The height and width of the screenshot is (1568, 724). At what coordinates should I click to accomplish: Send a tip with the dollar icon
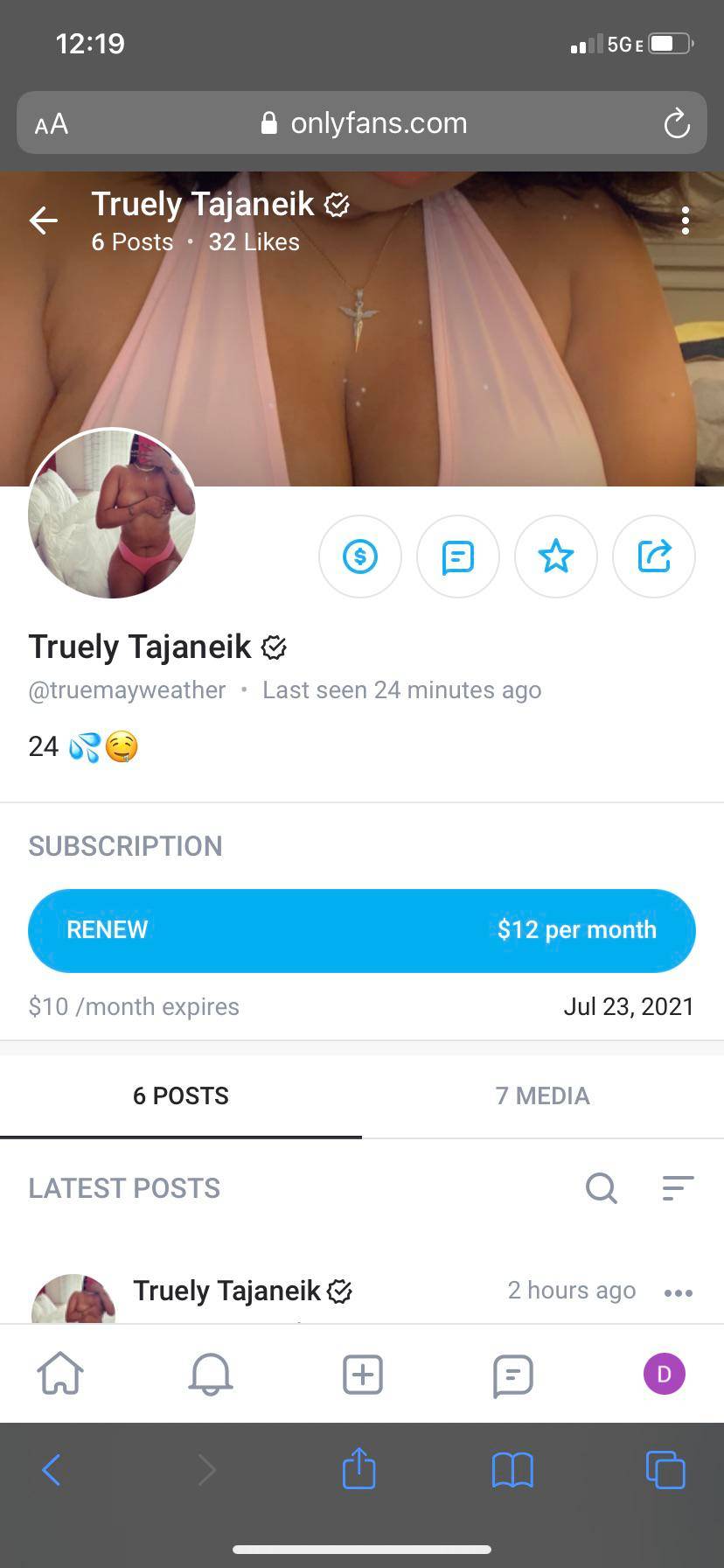tap(360, 556)
